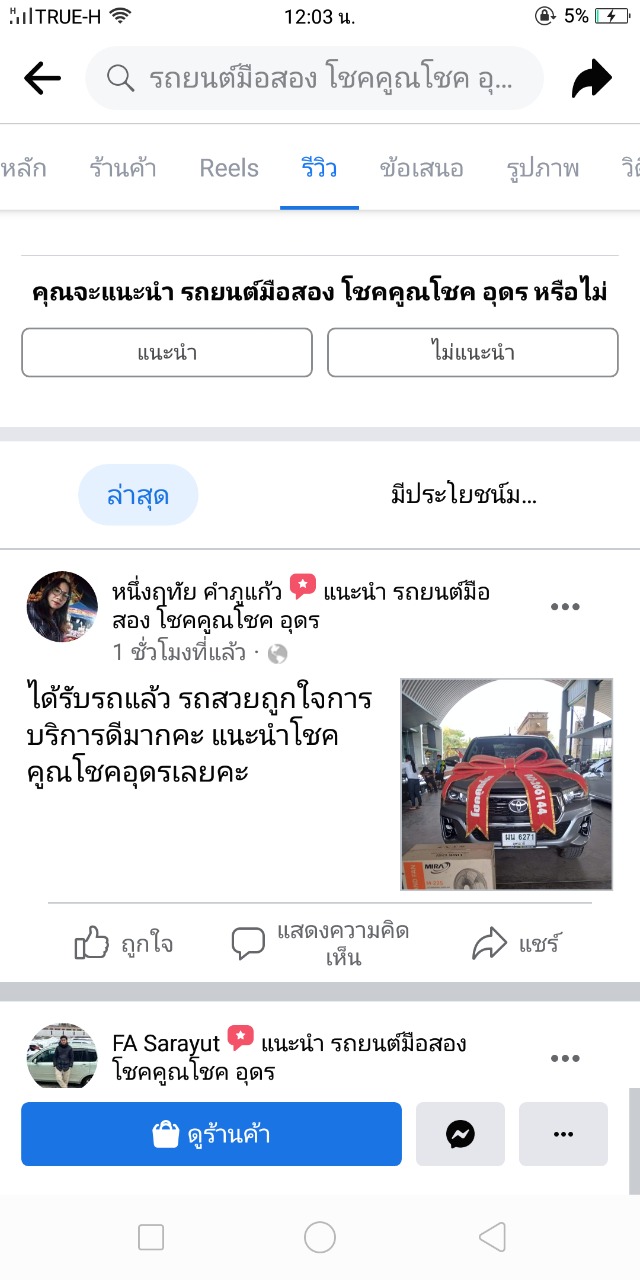Share หนึ่งฤทัย คำภูแก้ว's review
The image size is (640, 1280).
coord(516,943)
